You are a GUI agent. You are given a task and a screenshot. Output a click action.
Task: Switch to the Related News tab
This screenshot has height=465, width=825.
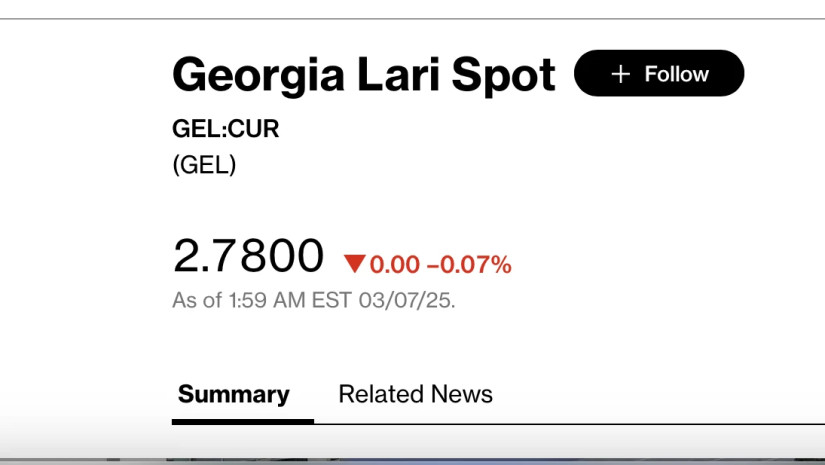click(x=415, y=394)
